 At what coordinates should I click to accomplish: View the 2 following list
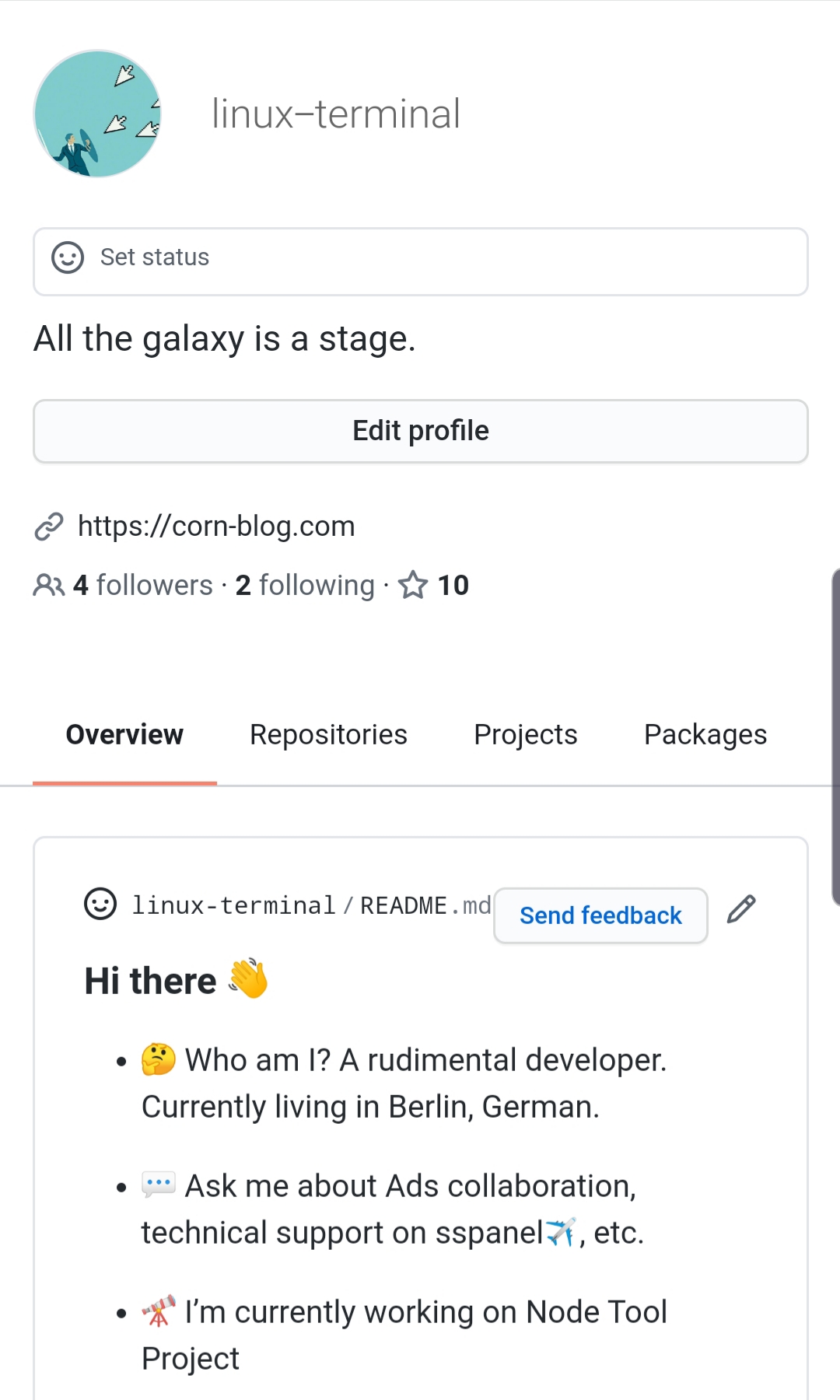tap(305, 585)
